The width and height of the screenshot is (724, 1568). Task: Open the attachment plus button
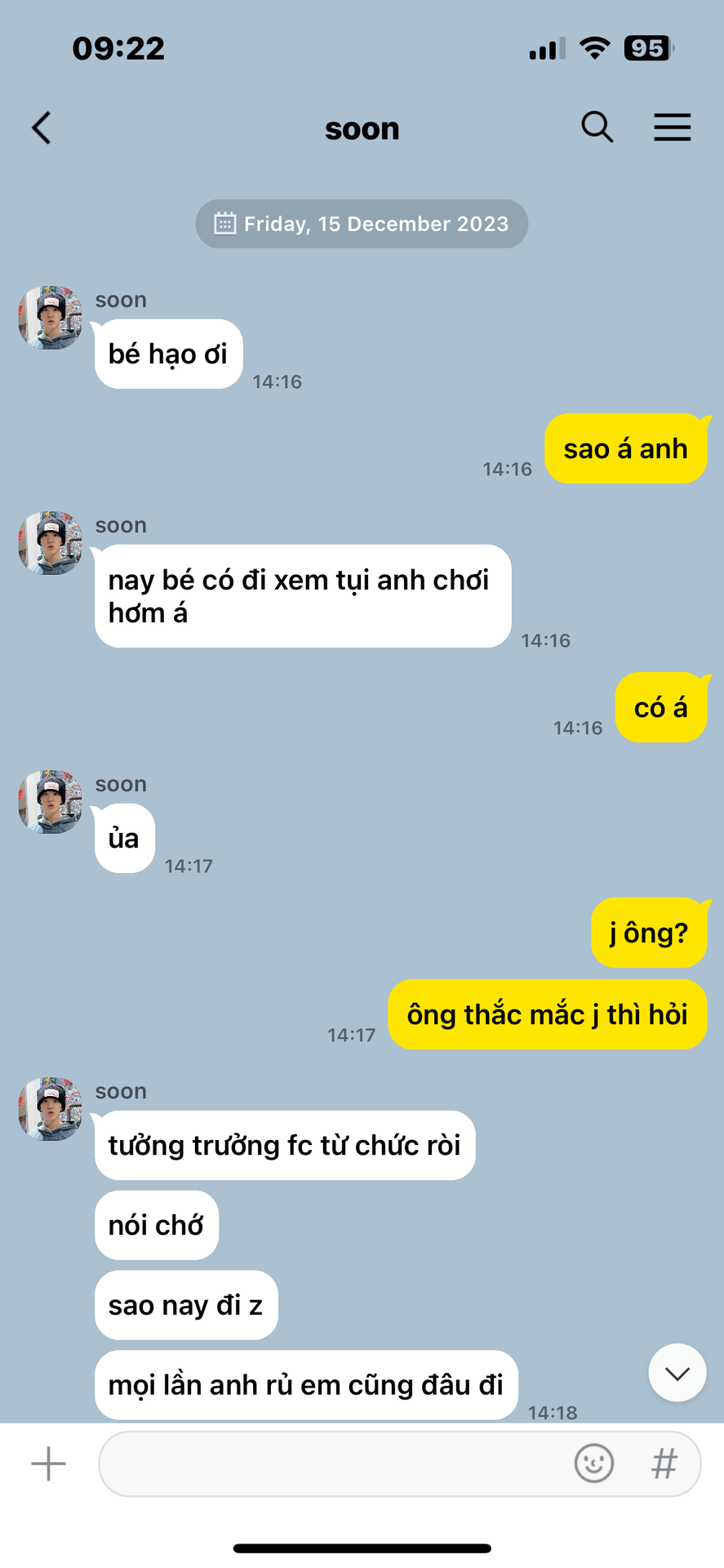click(x=48, y=1463)
